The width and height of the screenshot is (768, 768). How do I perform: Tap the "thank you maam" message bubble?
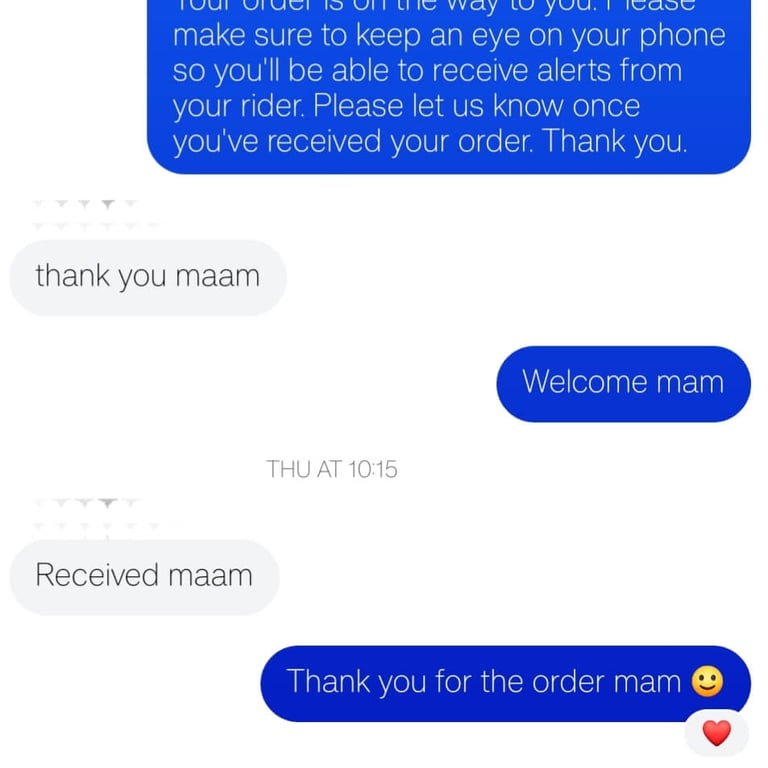147,277
